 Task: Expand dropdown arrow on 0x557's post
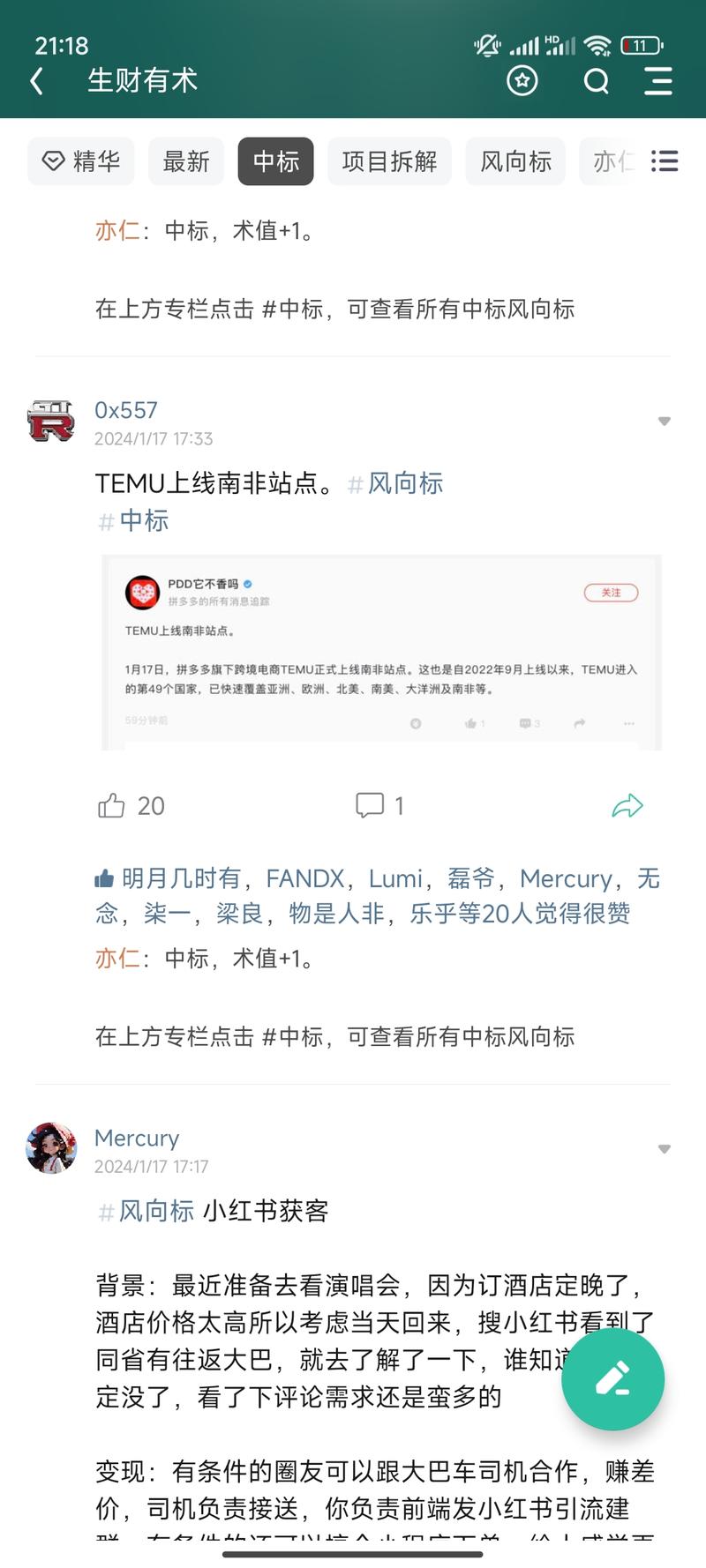(x=665, y=422)
